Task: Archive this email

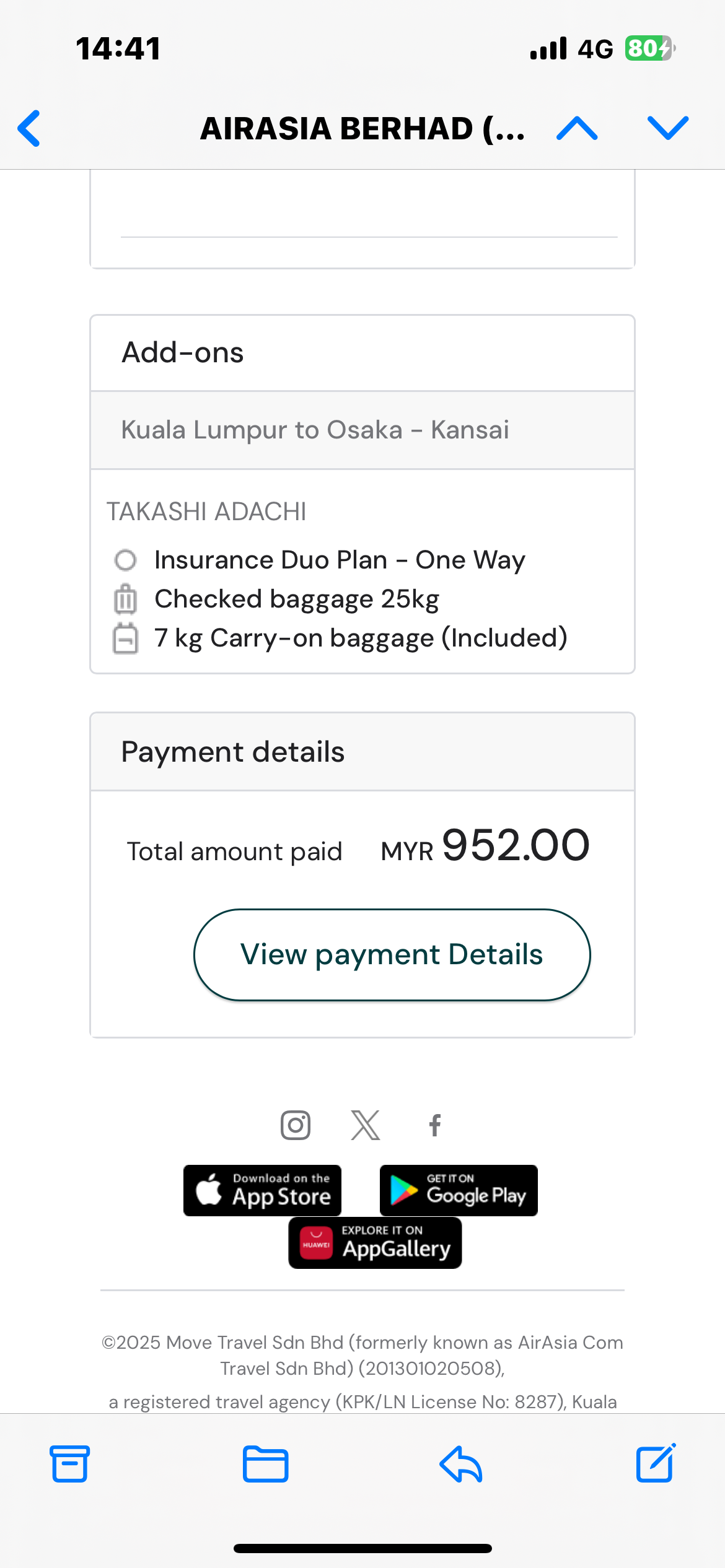Action: (x=69, y=1464)
